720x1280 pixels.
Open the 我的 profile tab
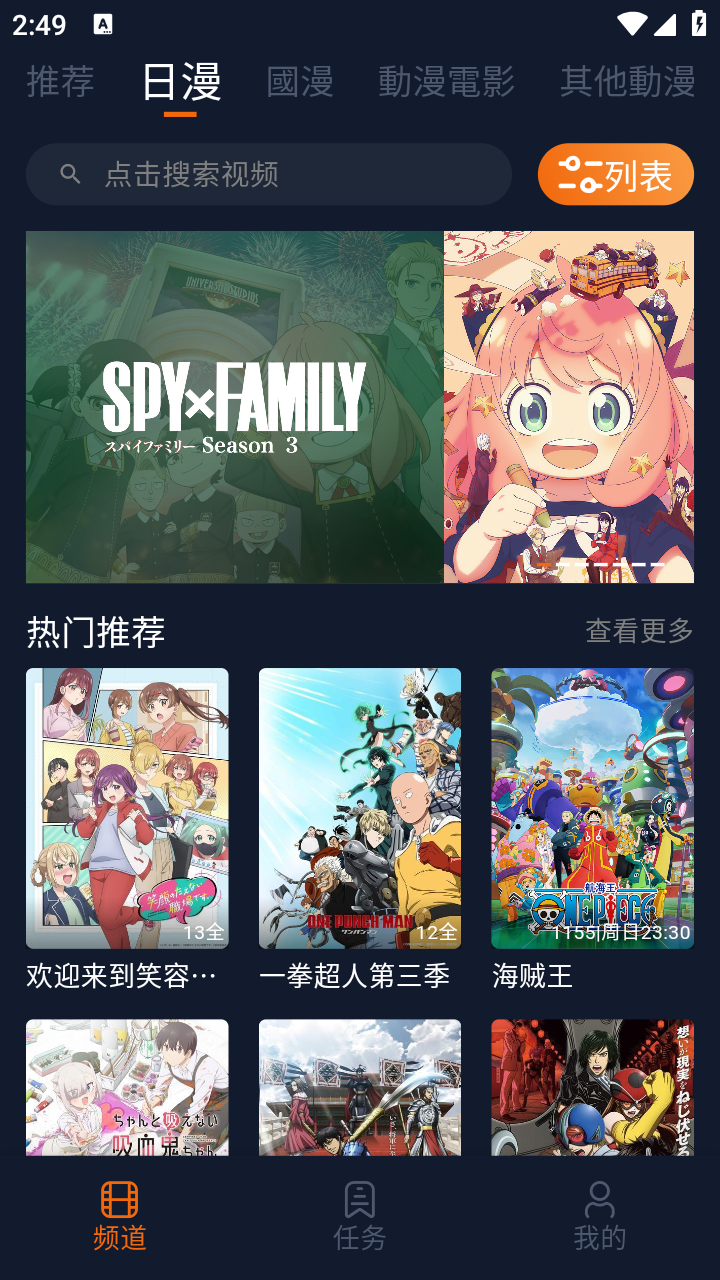pos(599,1215)
